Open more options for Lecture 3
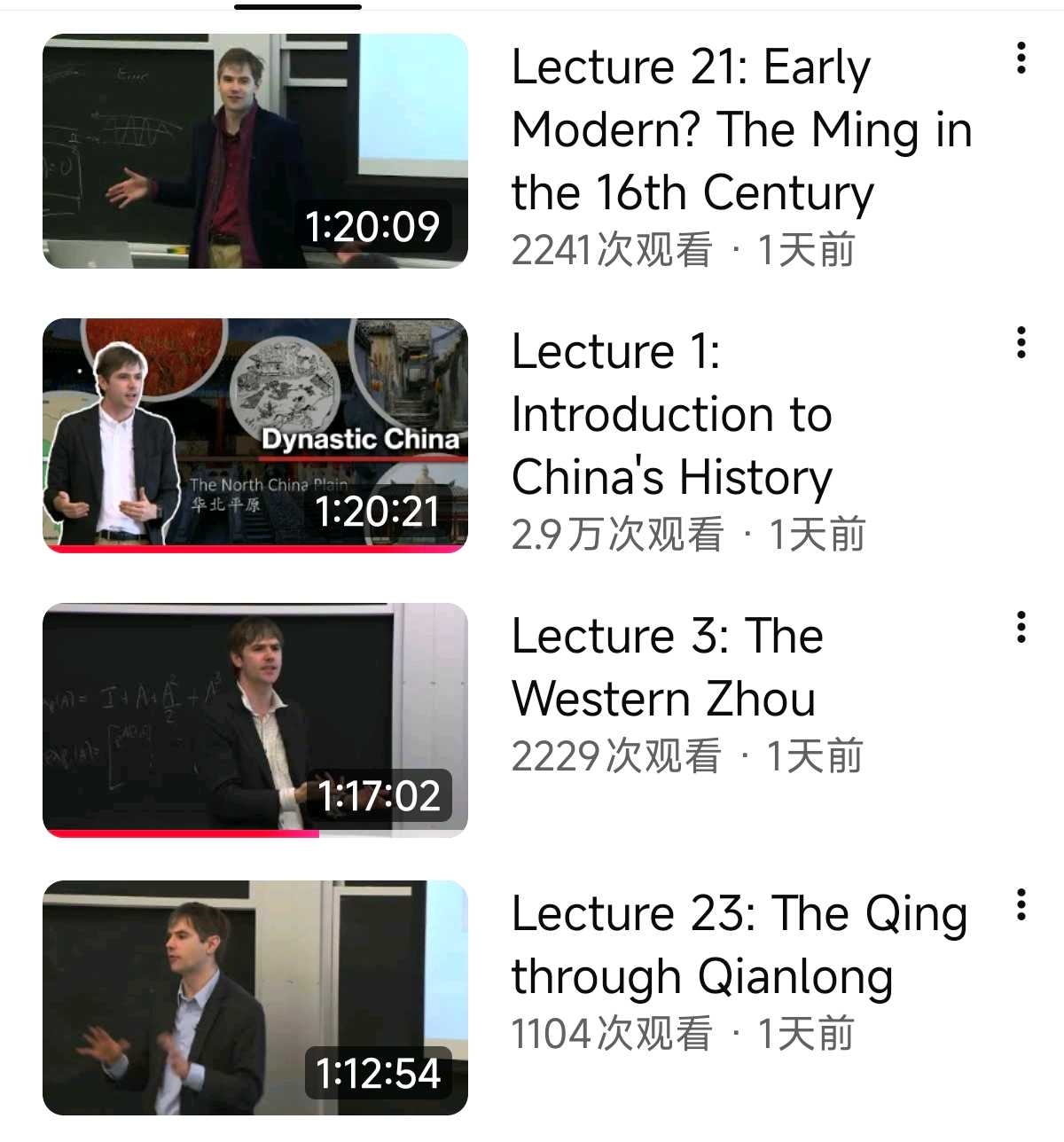Image resolution: width=1064 pixels, height=1142 pixels. pyautogui.click(x=1021, y=627)
